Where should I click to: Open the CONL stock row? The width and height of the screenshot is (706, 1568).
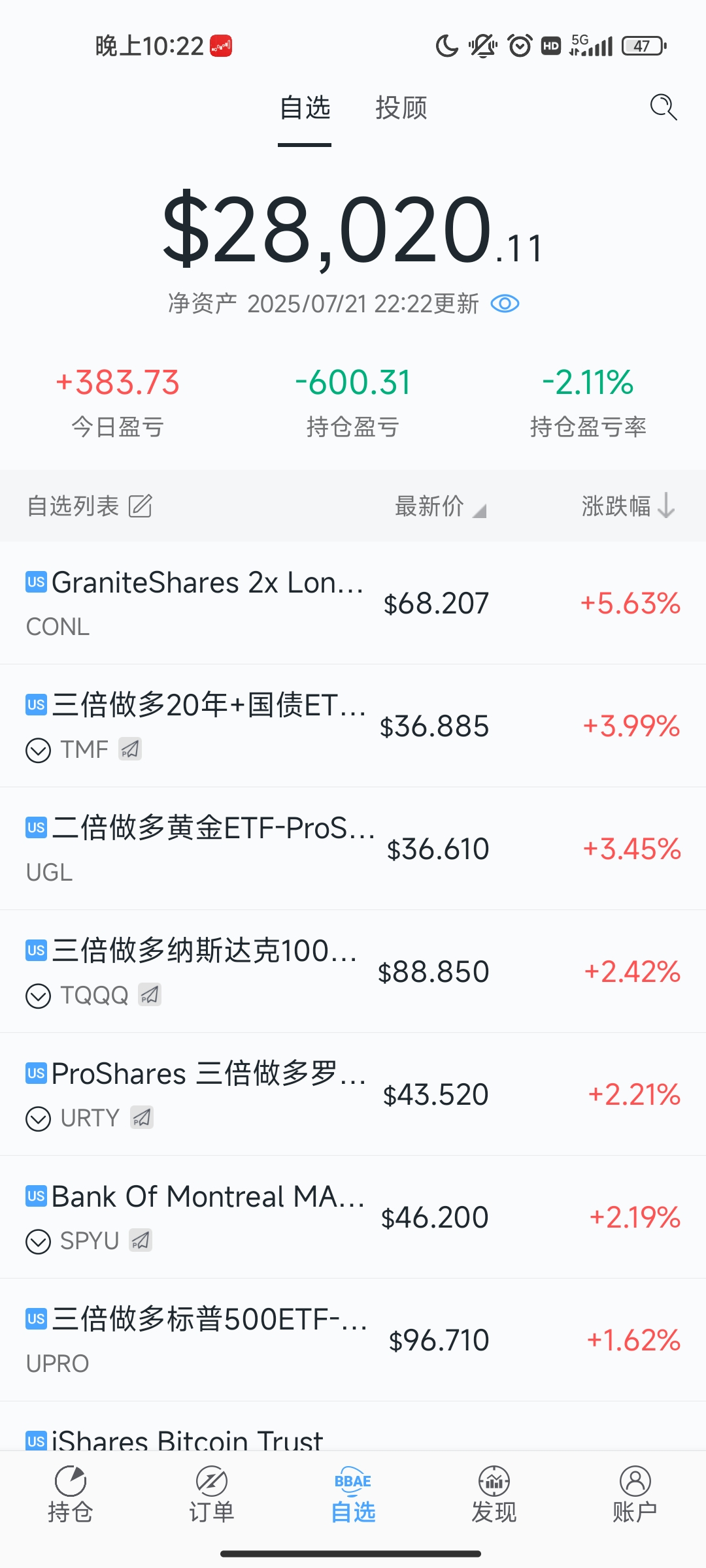point(353,603)
